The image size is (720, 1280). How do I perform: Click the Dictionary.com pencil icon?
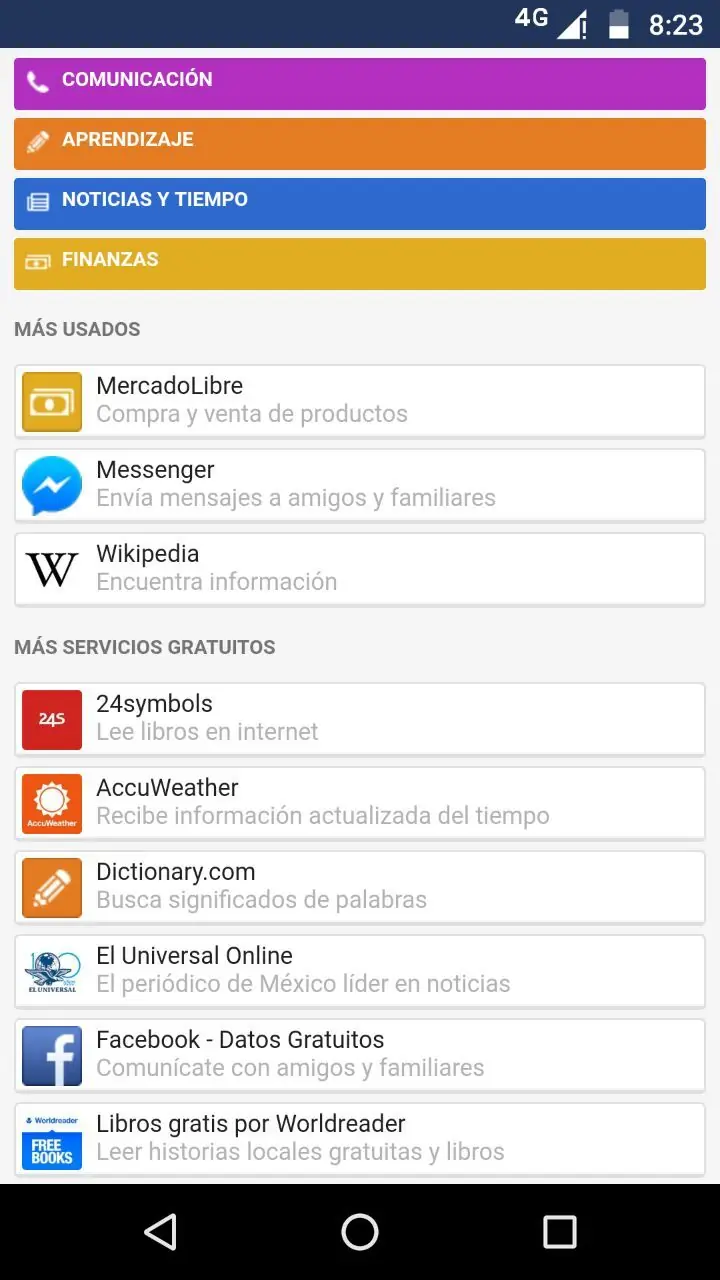[x=51, y=887]
